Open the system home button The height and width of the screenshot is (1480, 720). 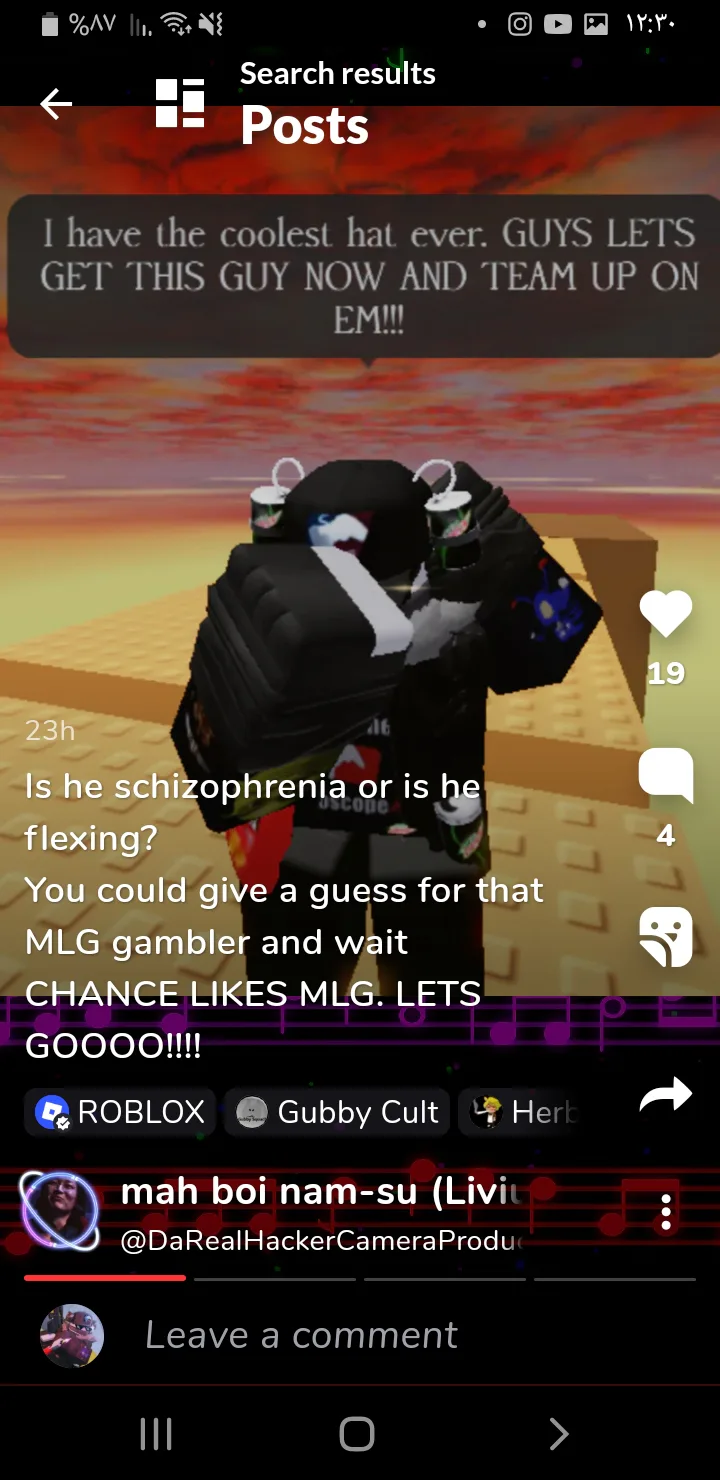[x=357, y=1434]
